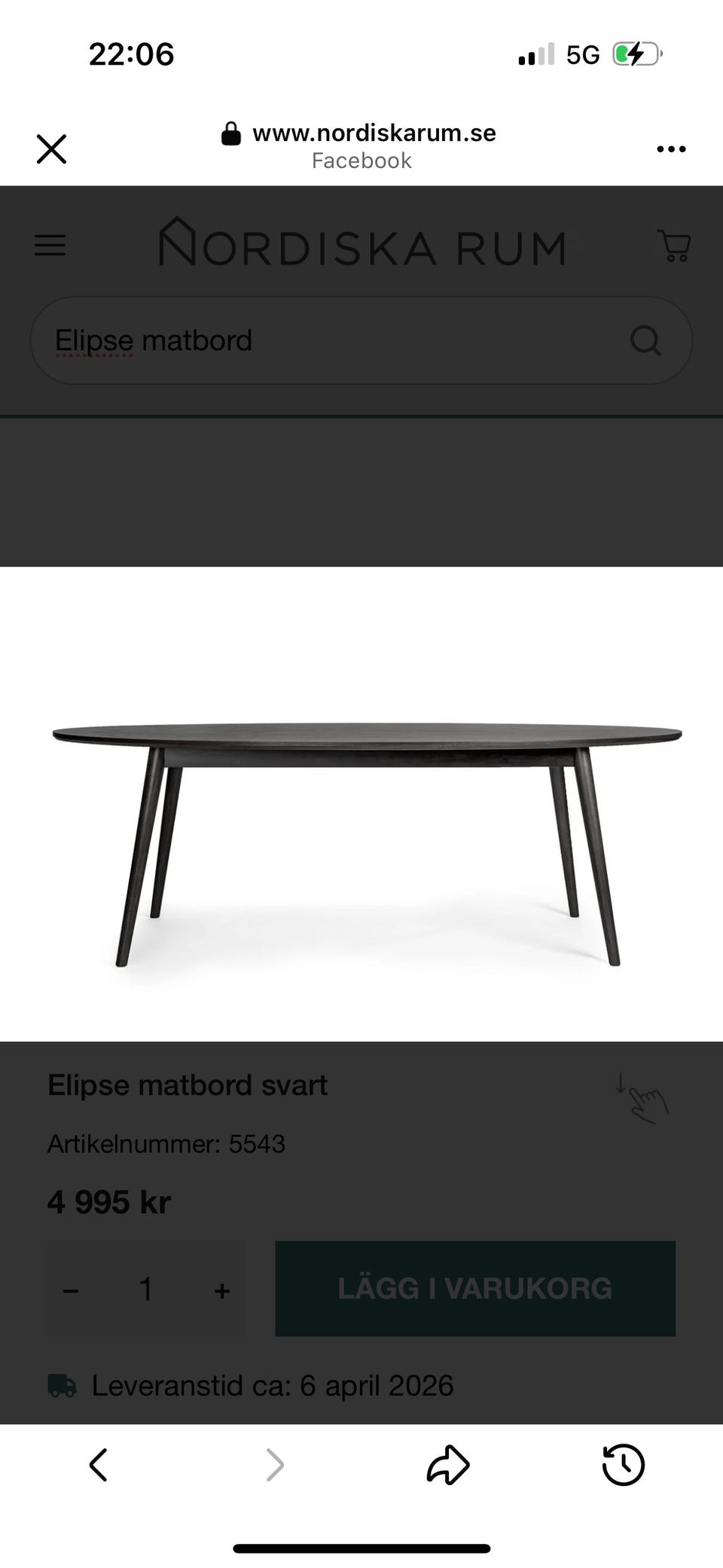The width and height of the screenshot is (723, 1568).
Task: Increase quantity with the plus button
Action: pos(221,1291)
